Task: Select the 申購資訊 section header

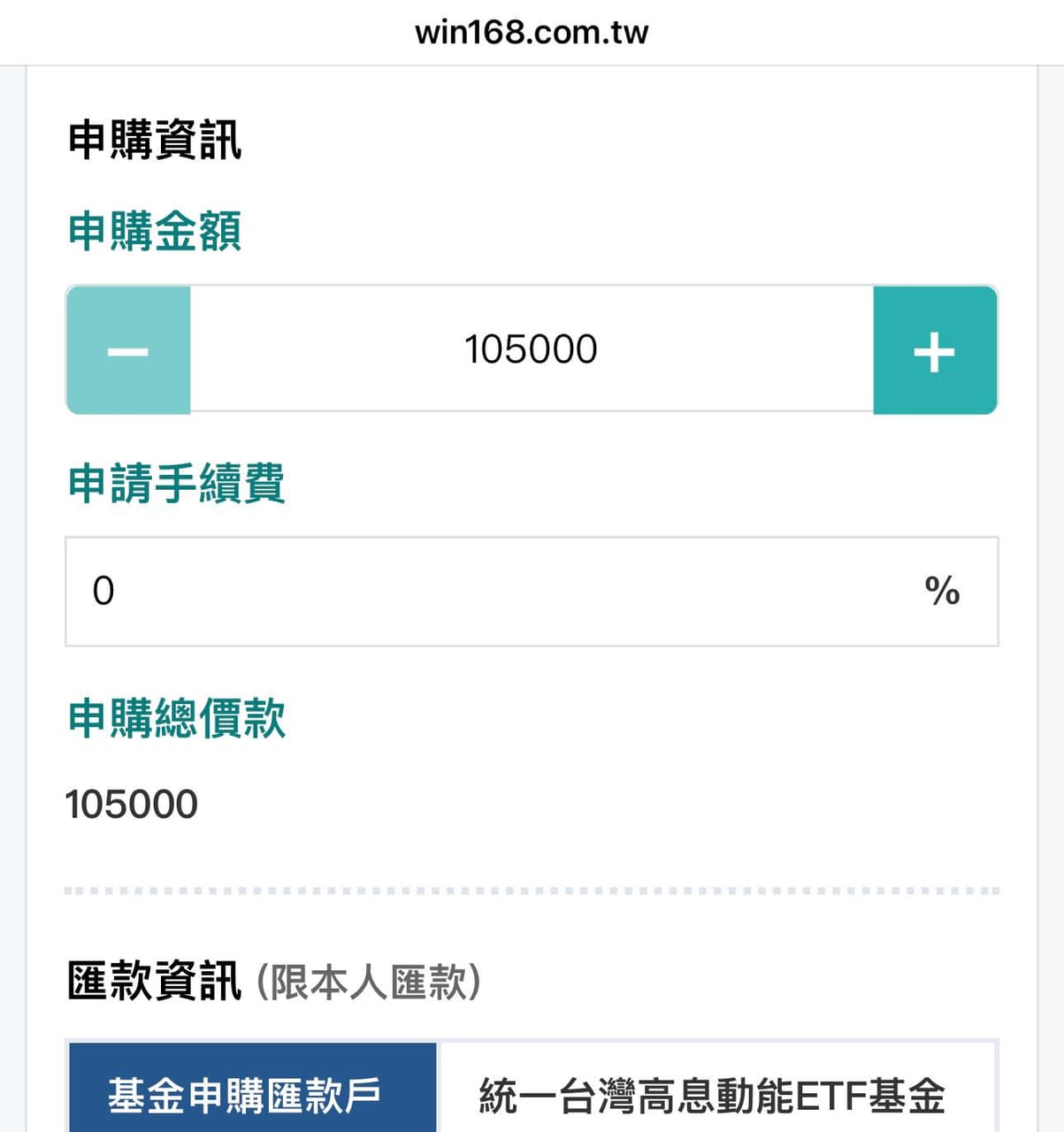Action: pyautogui.click(x=156, y=137)
